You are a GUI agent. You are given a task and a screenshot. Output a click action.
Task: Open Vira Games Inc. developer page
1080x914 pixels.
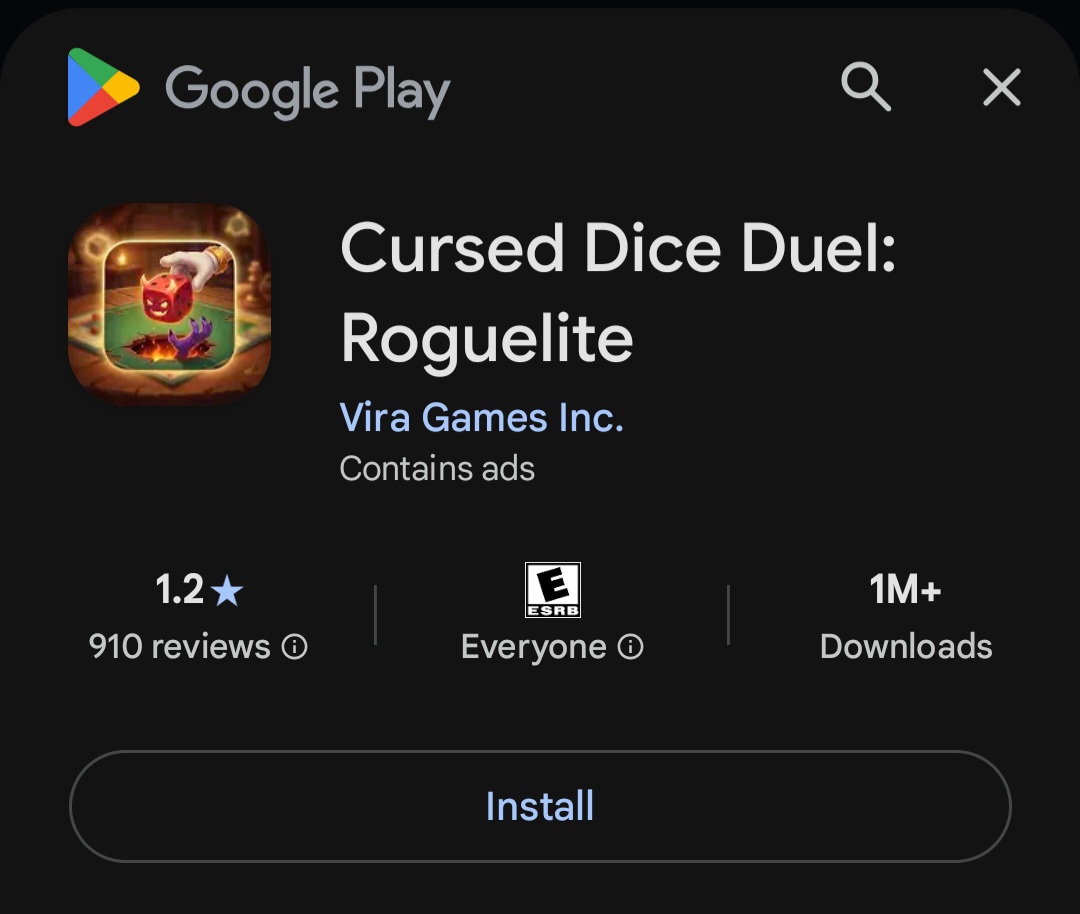[481, 417]
